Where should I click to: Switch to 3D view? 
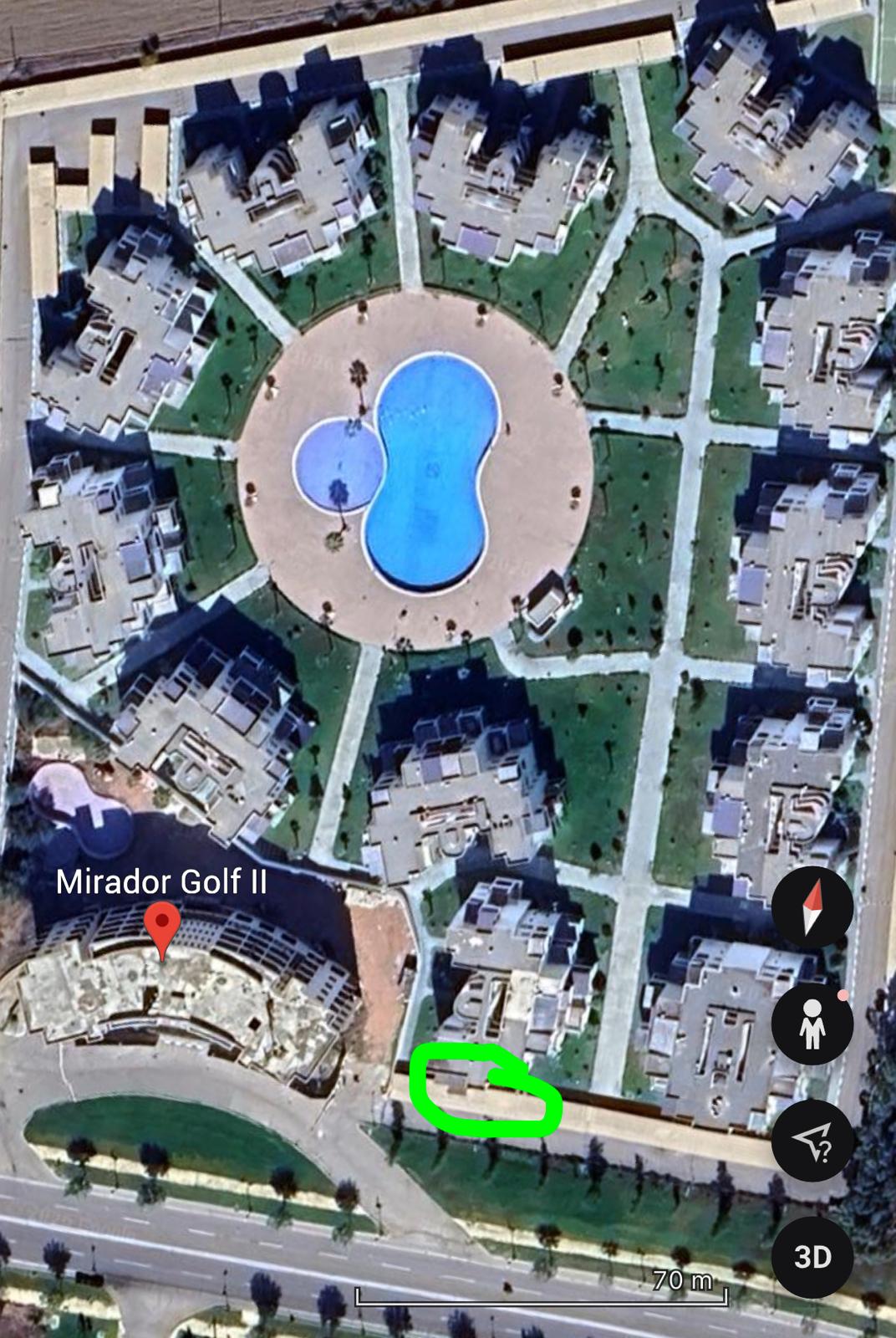[812, 1257]
